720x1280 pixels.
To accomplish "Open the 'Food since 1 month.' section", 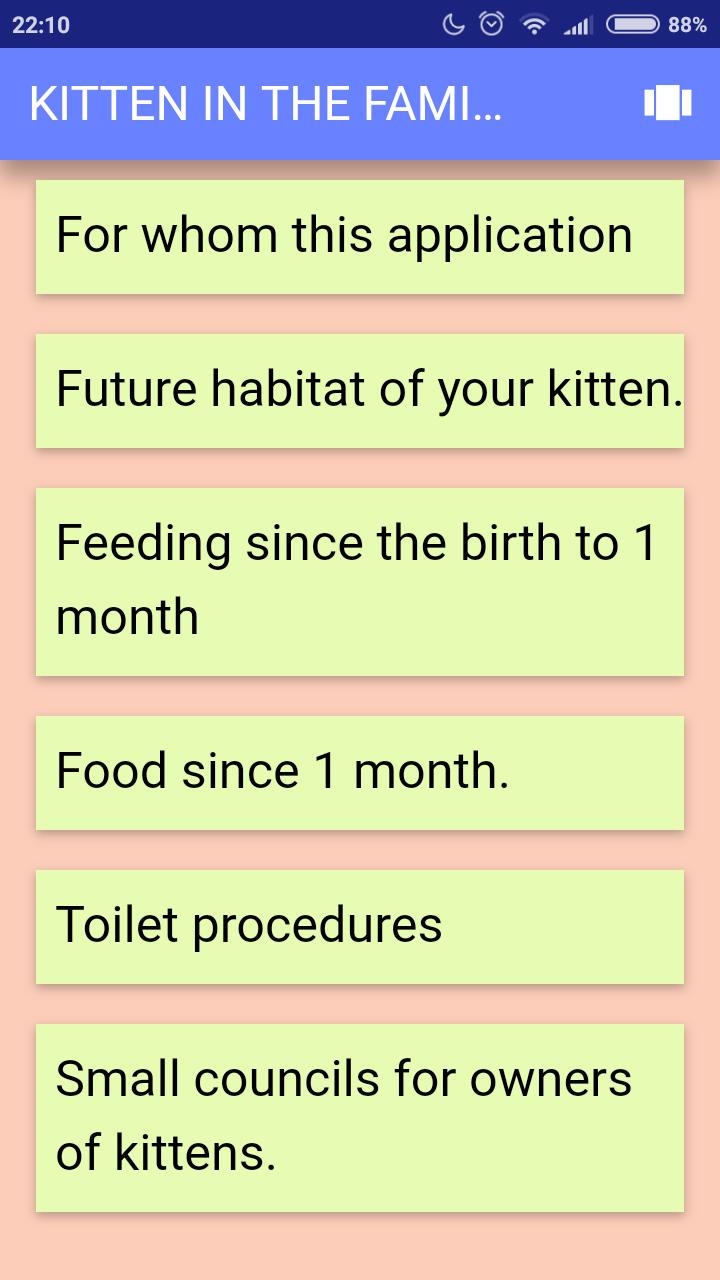I will pos(360,772).
